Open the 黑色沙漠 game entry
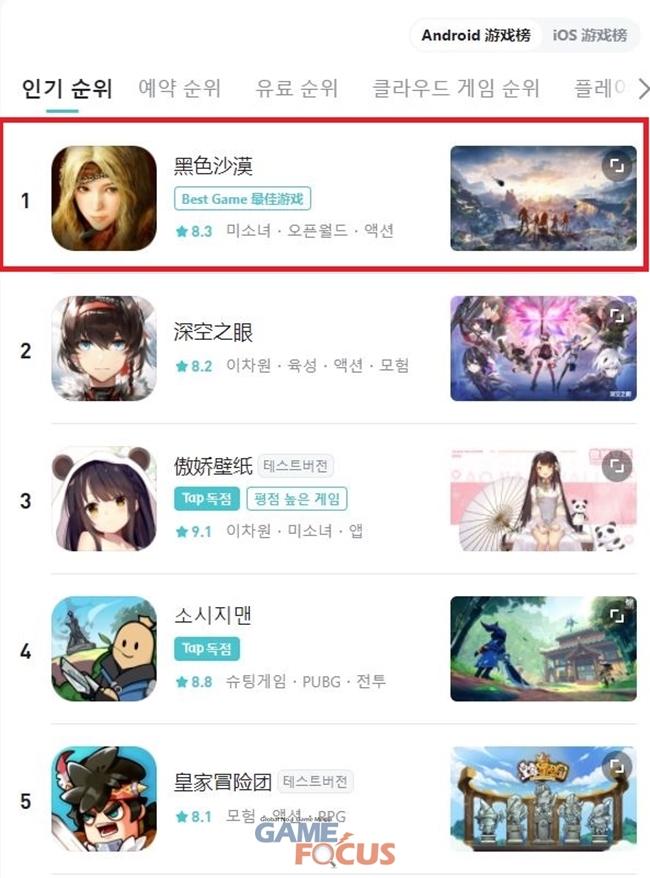Viewport: 650px width, 878px height. pyautogui.click(x=214, y=166)
